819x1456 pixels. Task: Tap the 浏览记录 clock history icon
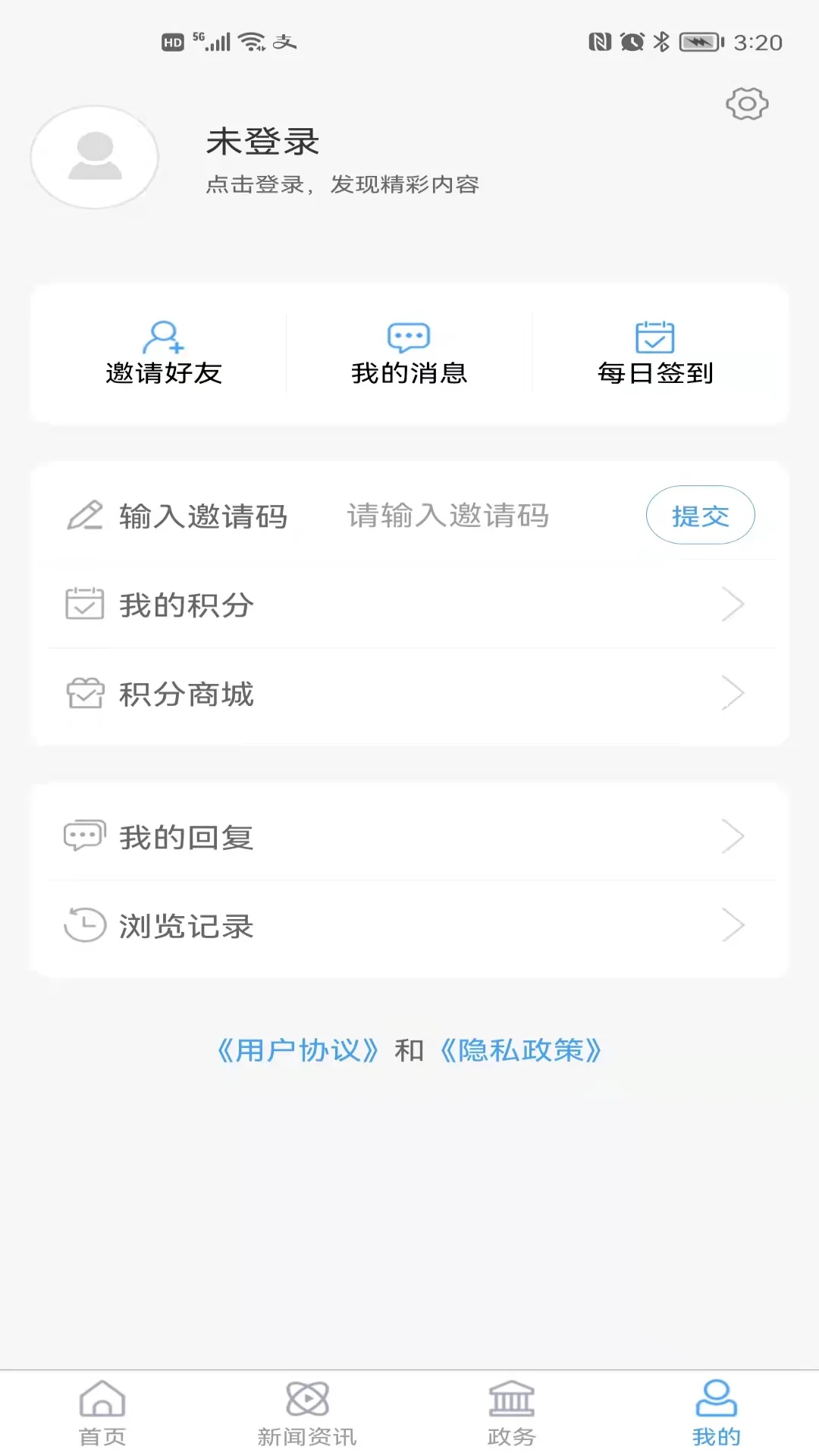click(85, 924)
